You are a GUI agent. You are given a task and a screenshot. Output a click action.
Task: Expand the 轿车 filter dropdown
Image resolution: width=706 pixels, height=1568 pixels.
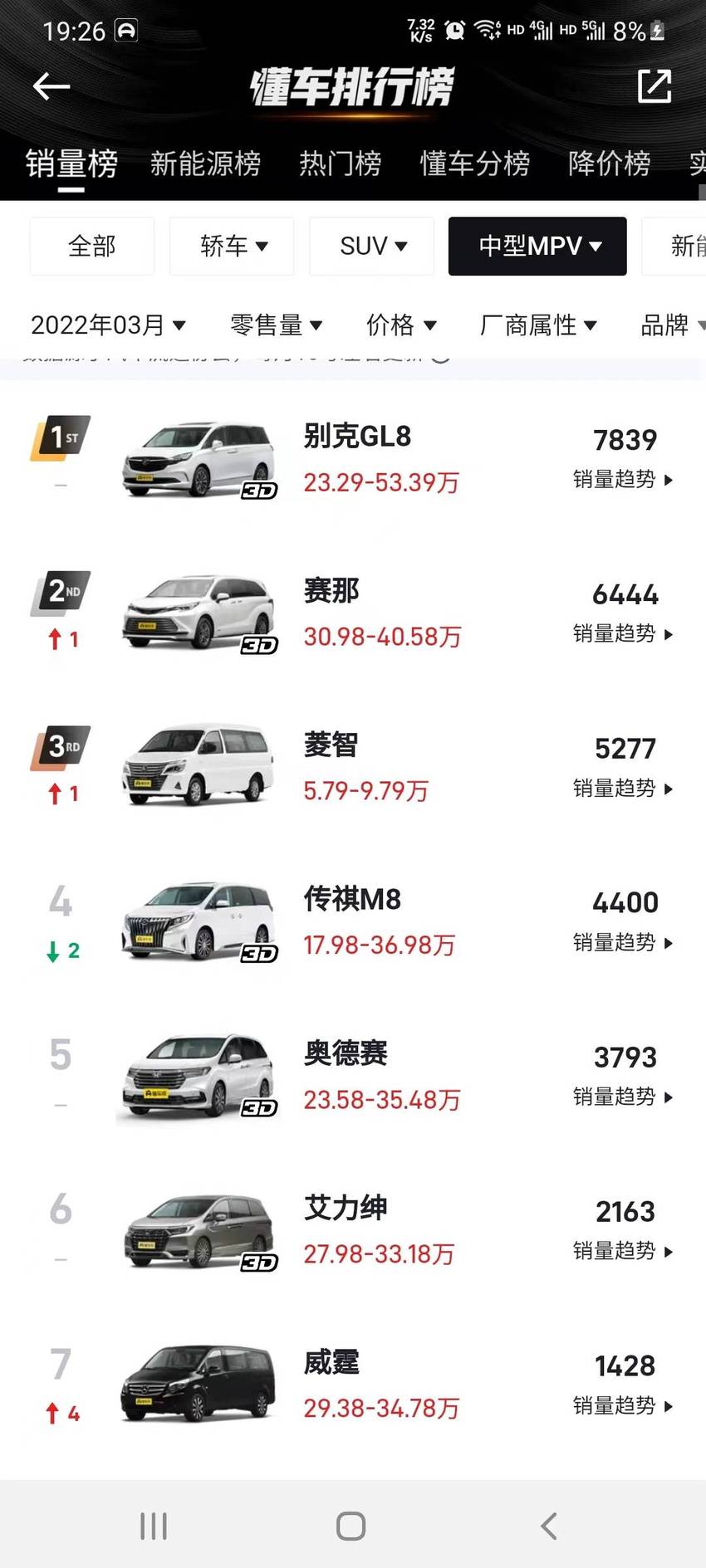[x=232, y=246]
